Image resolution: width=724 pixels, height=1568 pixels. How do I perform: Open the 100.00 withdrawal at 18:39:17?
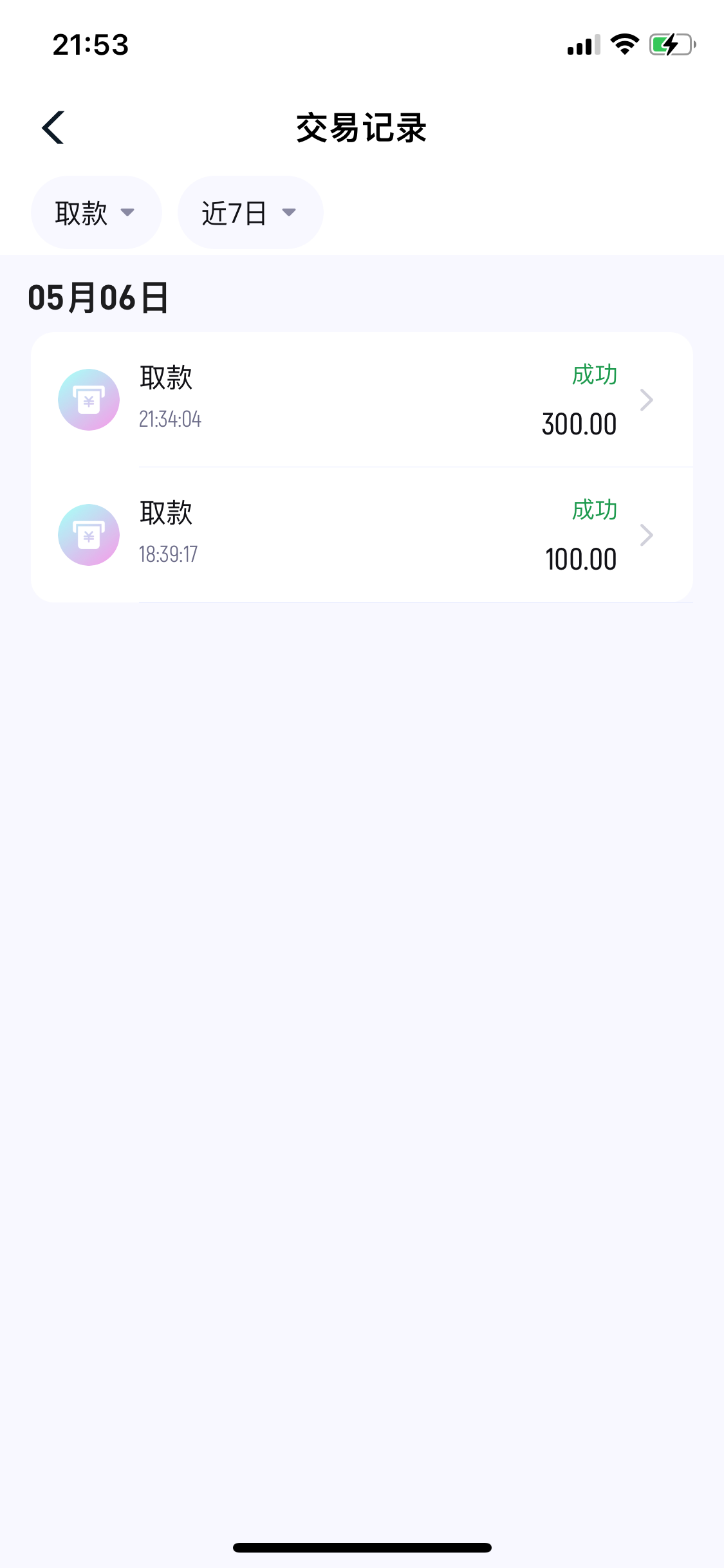tap(362, 535)
